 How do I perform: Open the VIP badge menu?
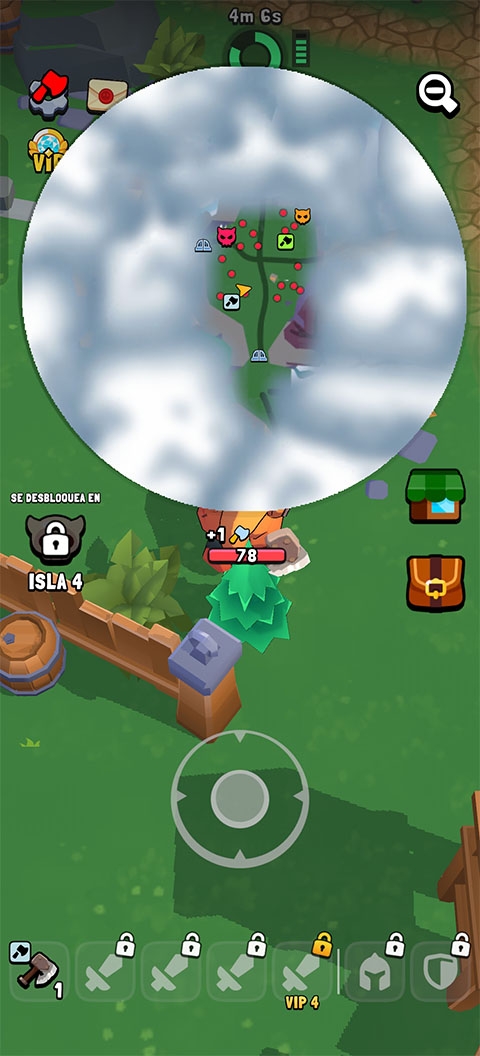47,150
